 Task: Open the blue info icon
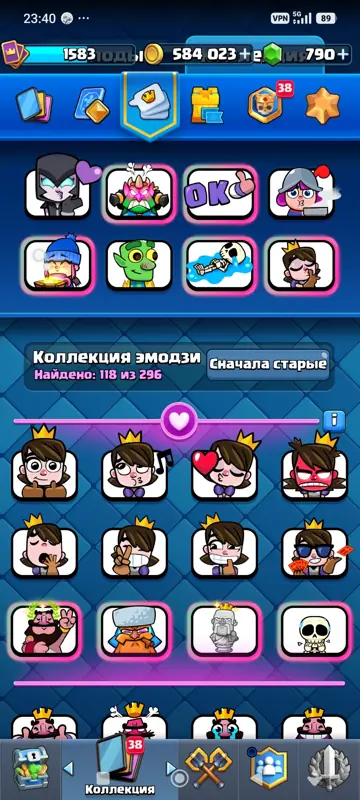(334, 420)
